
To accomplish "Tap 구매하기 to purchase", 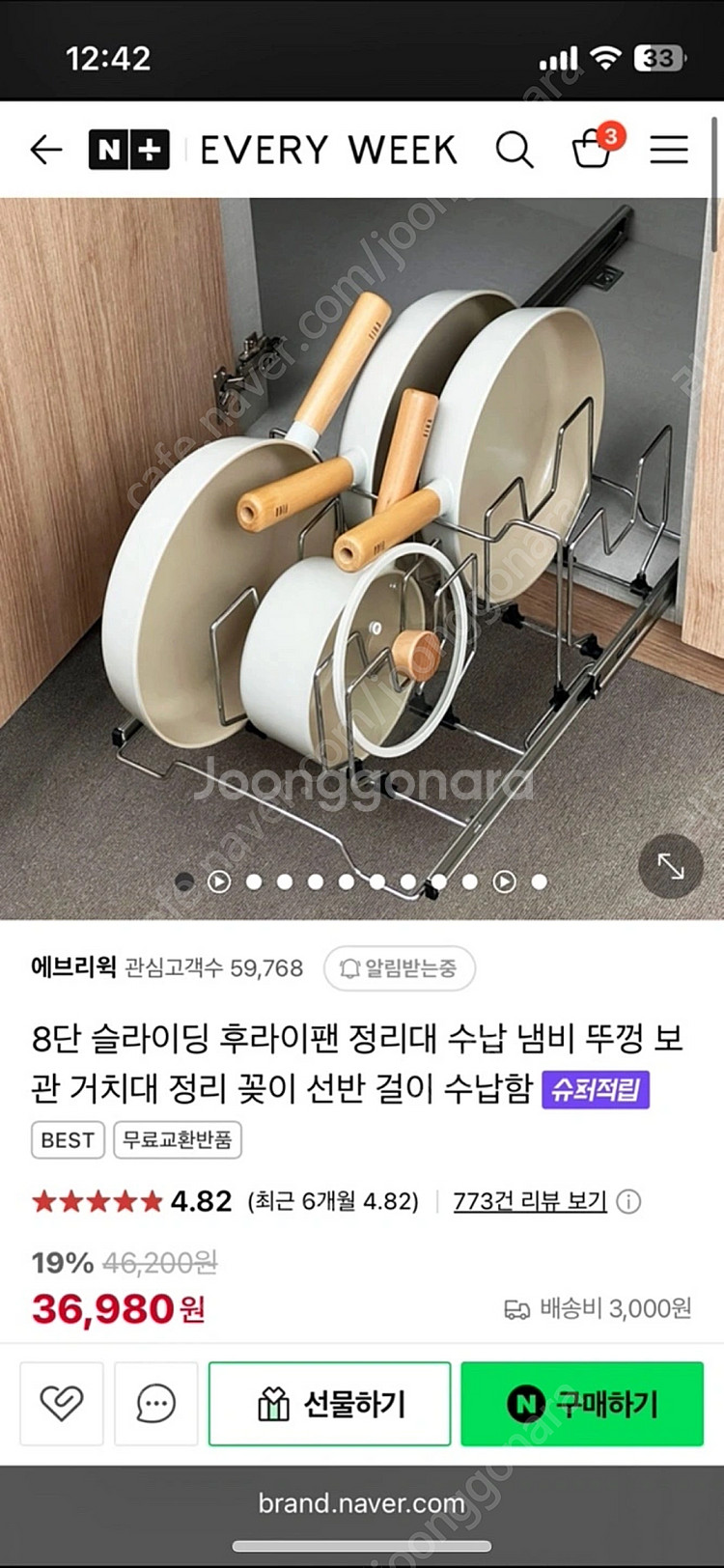I will tap(582, 1404).
